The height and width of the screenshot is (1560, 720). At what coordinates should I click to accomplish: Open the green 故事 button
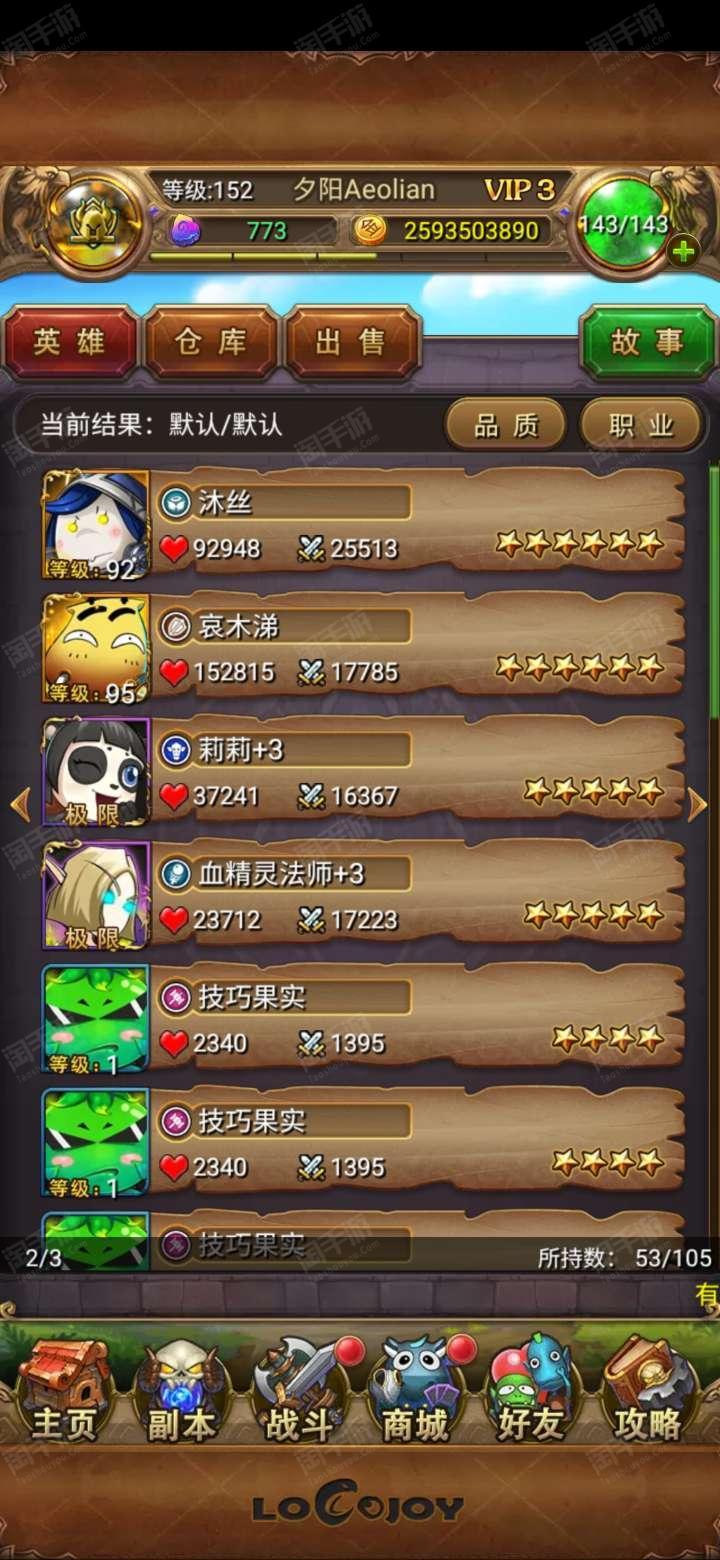[x=647, y=343]
